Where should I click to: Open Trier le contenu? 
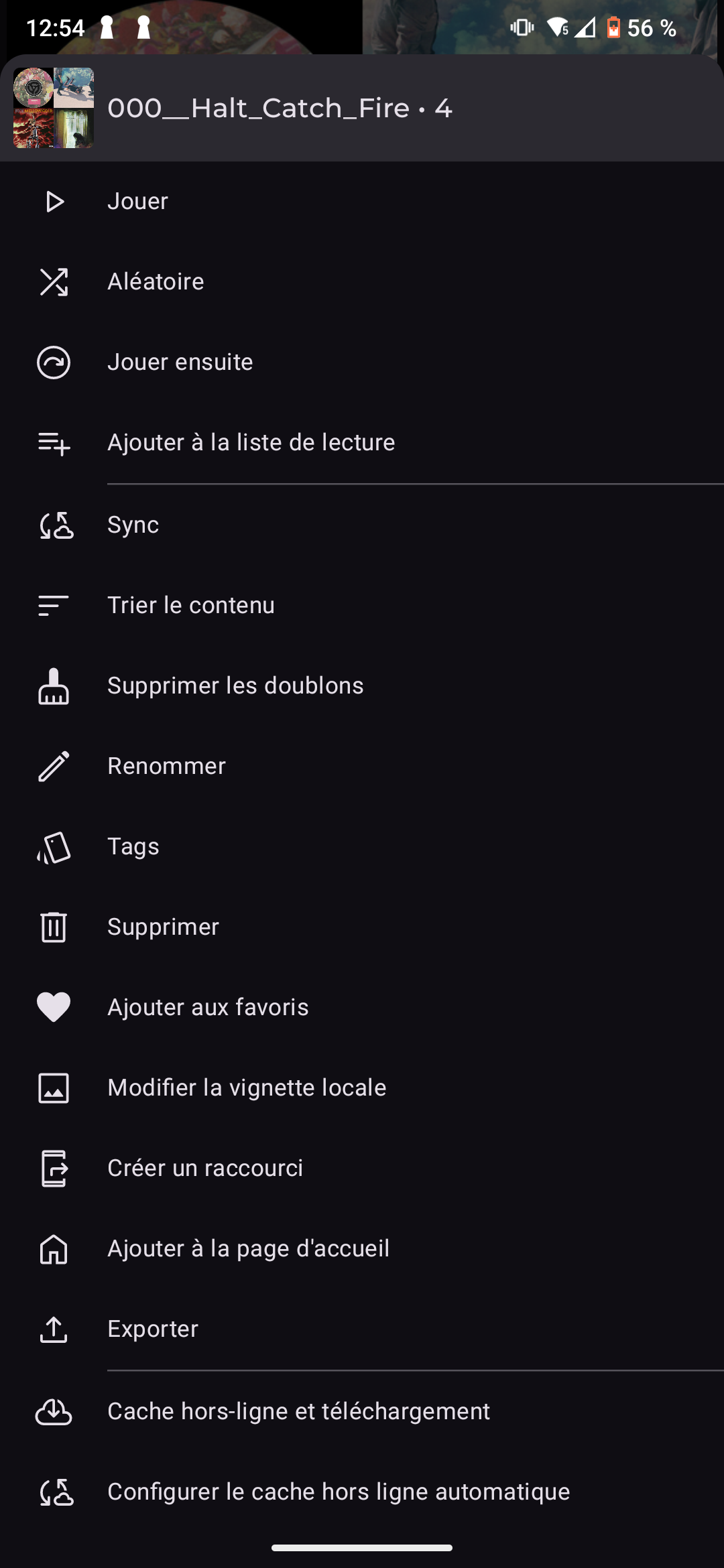[362, 605]
